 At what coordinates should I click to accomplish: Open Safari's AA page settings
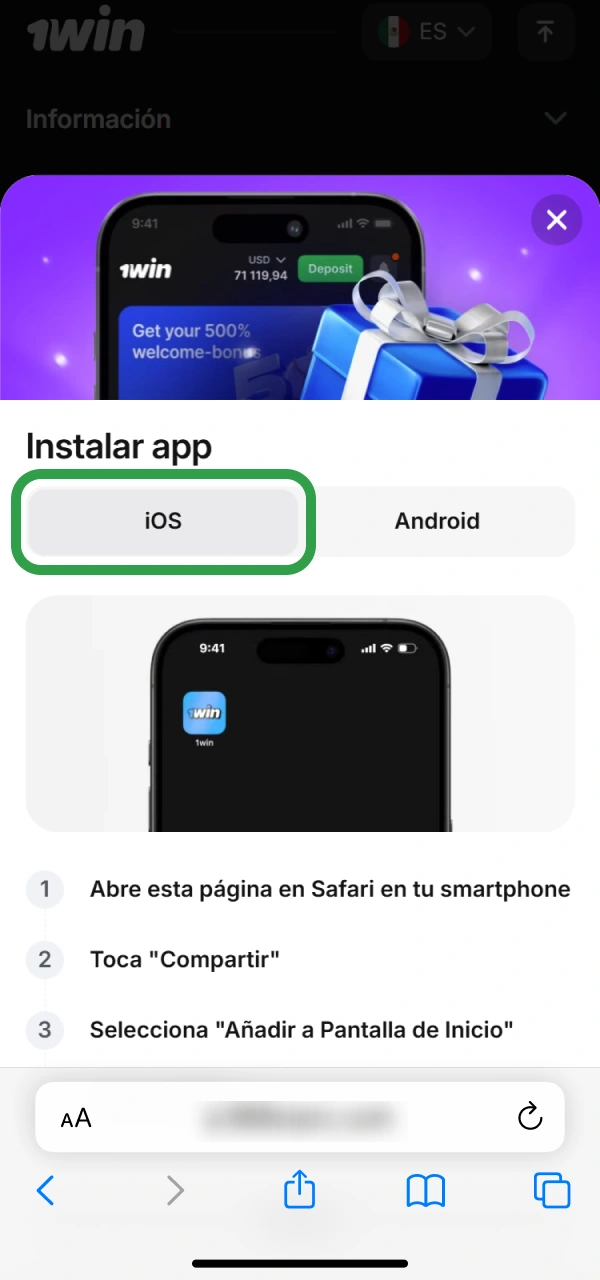pos(76,1118)
